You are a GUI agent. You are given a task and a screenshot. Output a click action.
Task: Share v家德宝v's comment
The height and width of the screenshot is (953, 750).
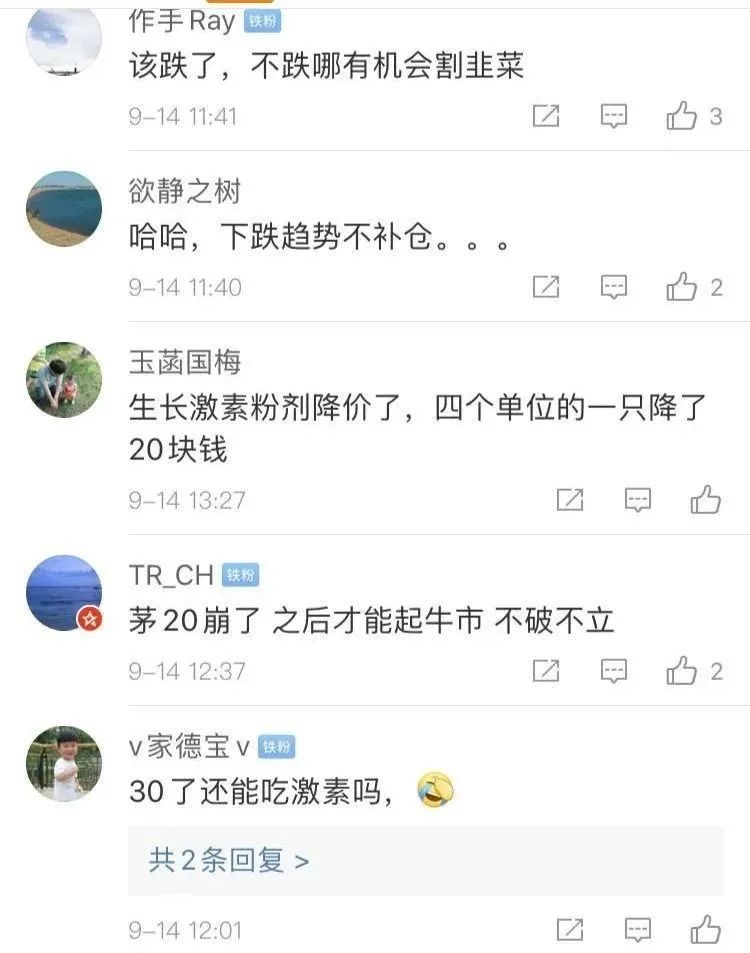[570, 930]
